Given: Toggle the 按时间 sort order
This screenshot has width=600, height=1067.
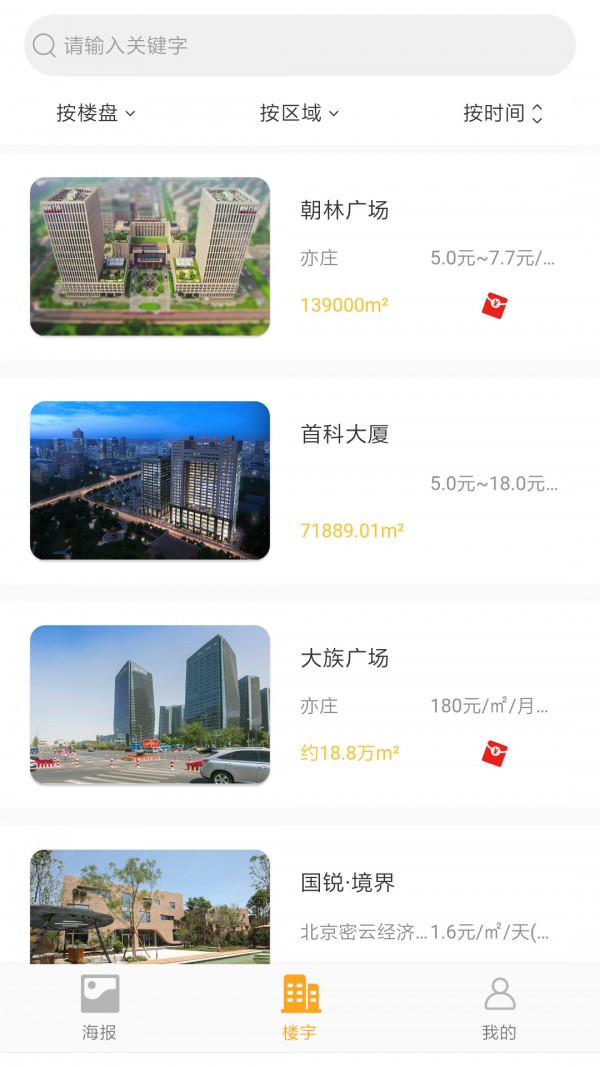Looking at the screenshot, I should pos(503,113).
